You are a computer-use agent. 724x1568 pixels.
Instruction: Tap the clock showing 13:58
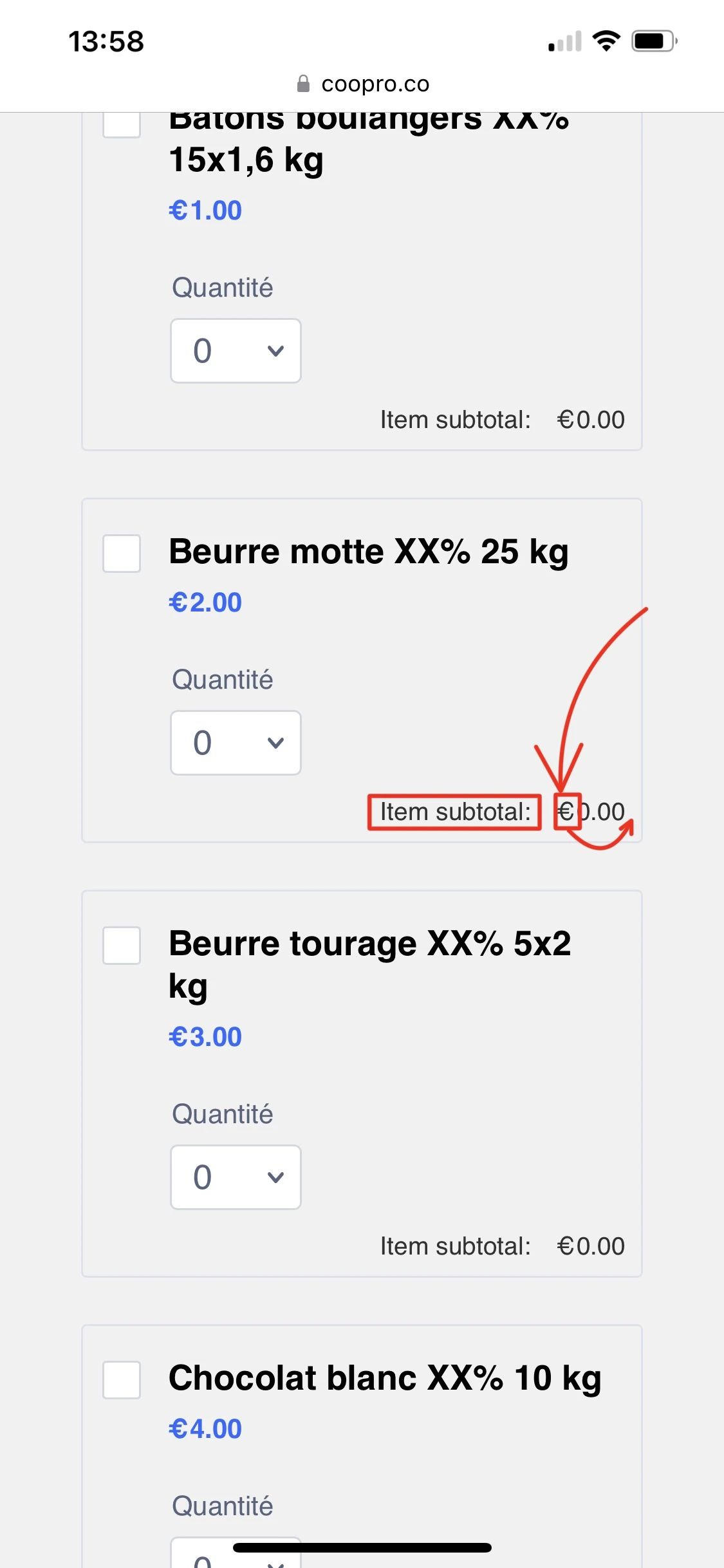[105, 41]
